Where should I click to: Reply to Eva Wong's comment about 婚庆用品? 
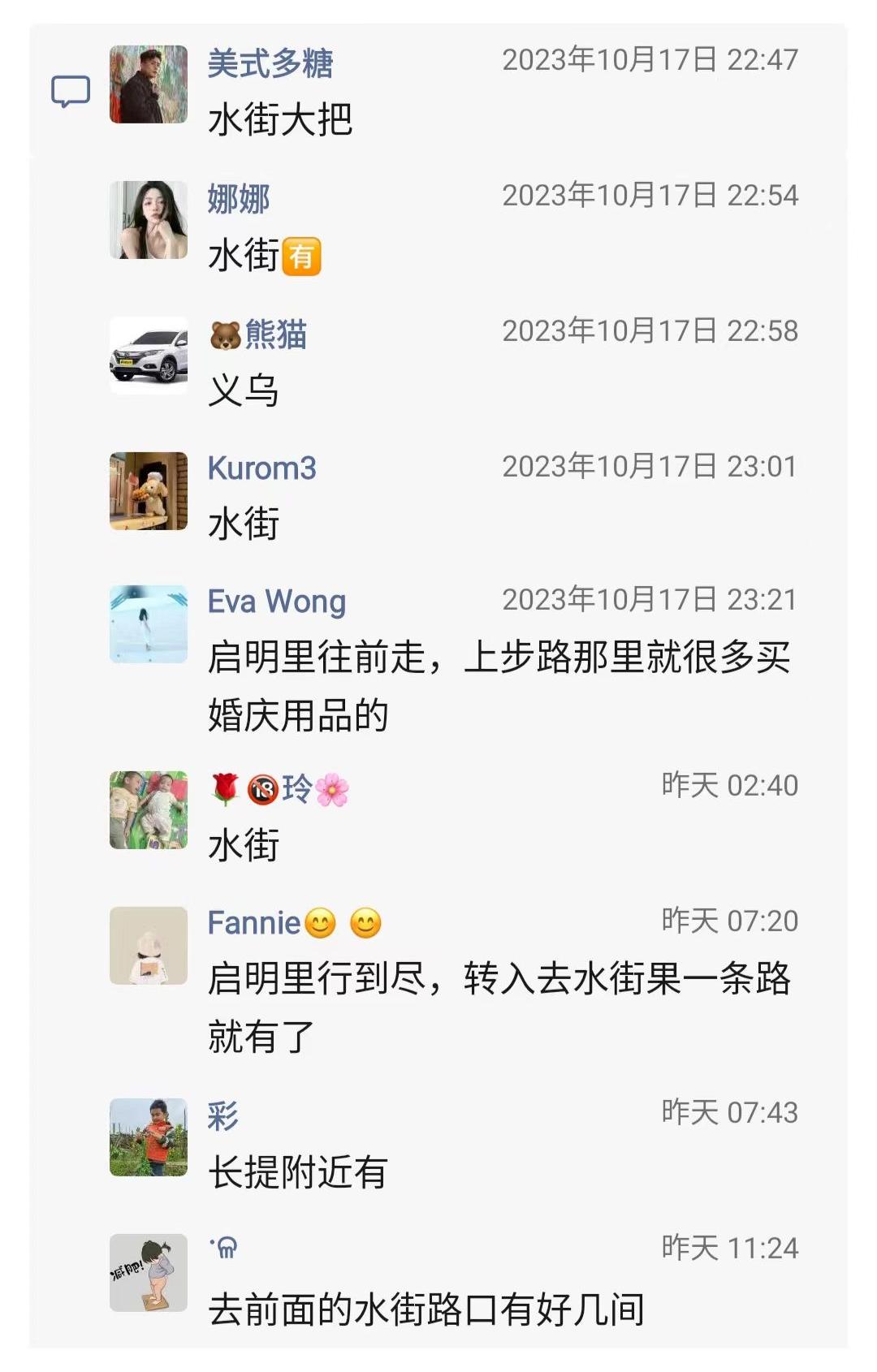pyautogui.click(x=499, y=685)
